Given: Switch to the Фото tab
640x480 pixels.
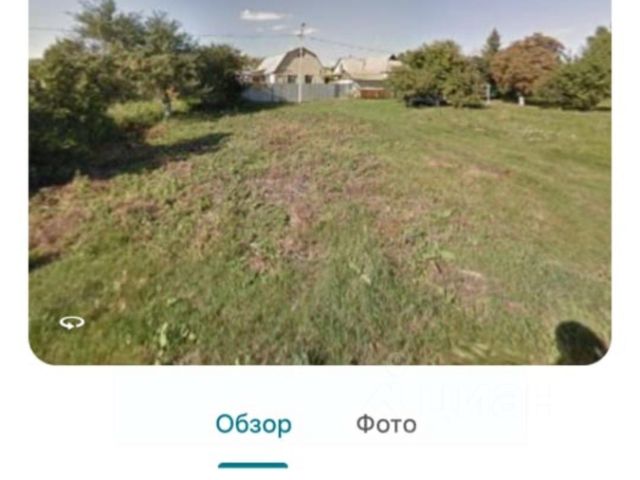Looking at the screenshot, I should (386, 424).
